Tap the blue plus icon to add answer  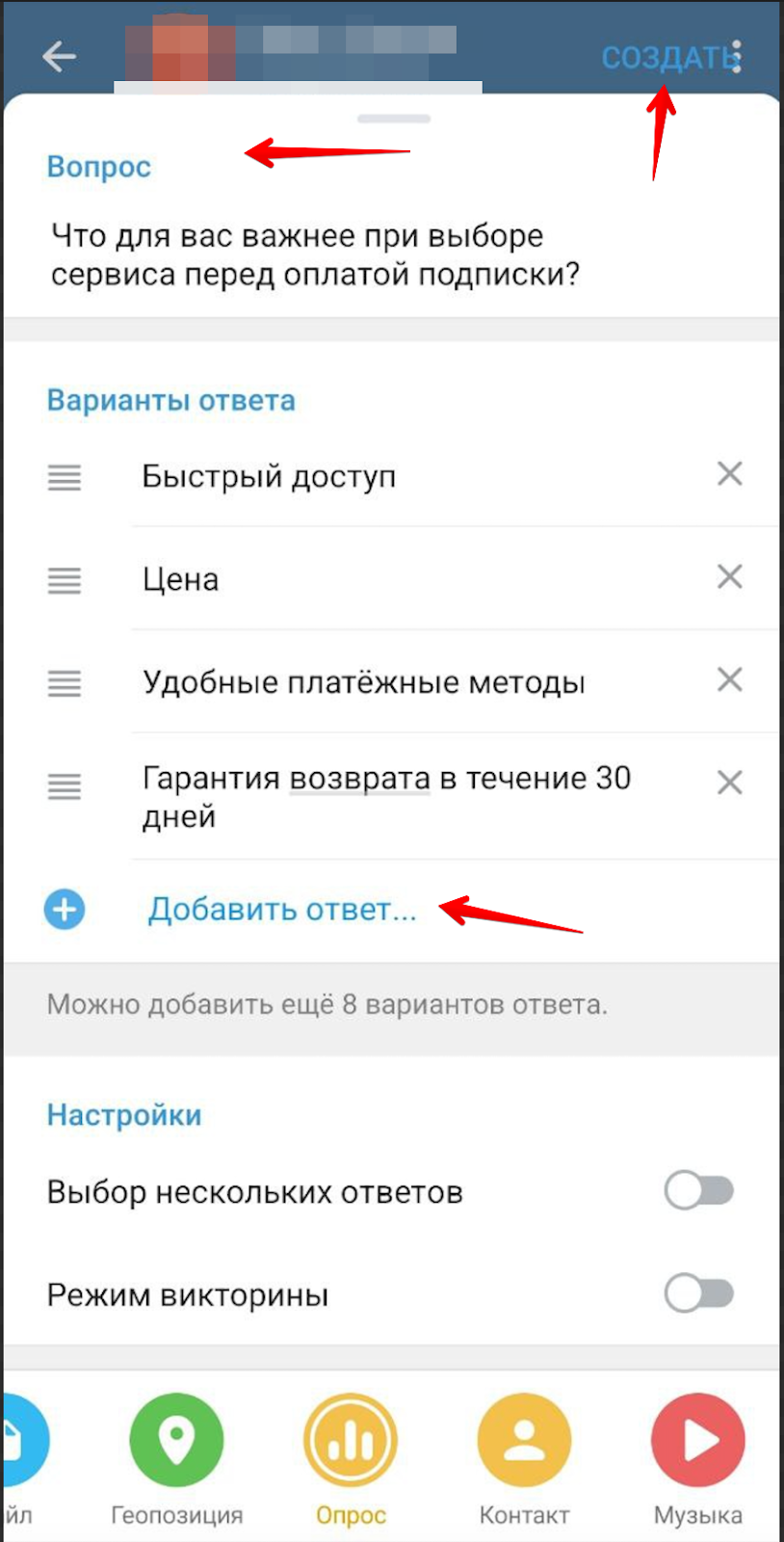point(64,908)
